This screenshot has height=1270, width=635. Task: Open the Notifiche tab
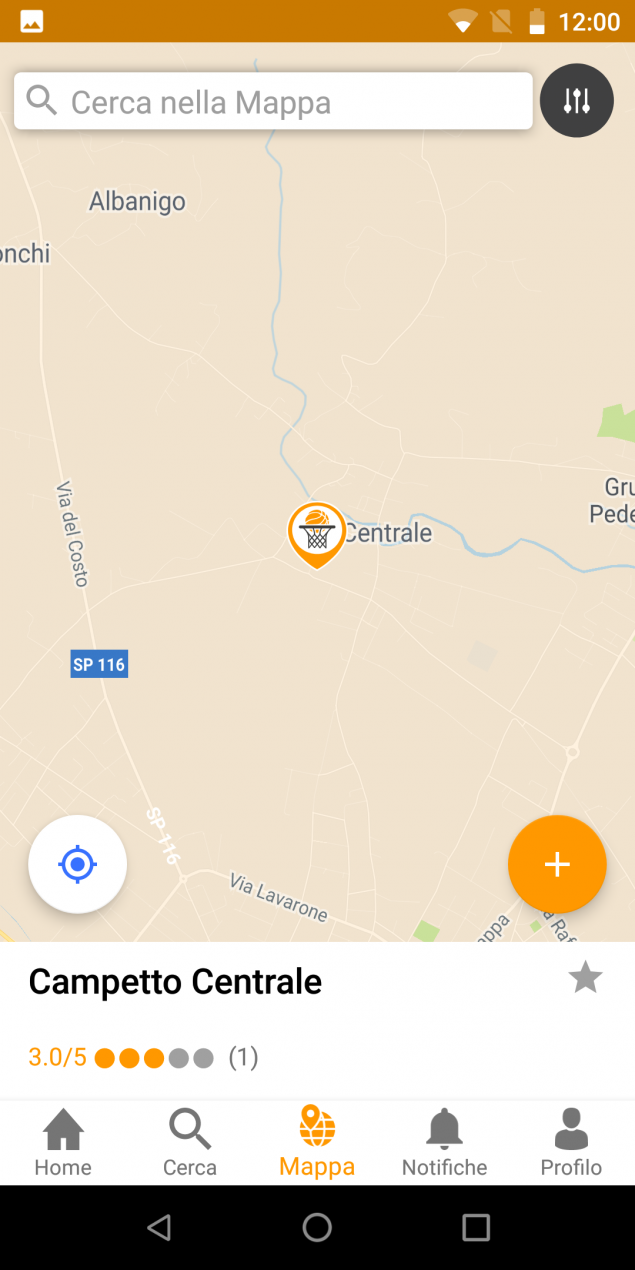[x=444, y=1143]
